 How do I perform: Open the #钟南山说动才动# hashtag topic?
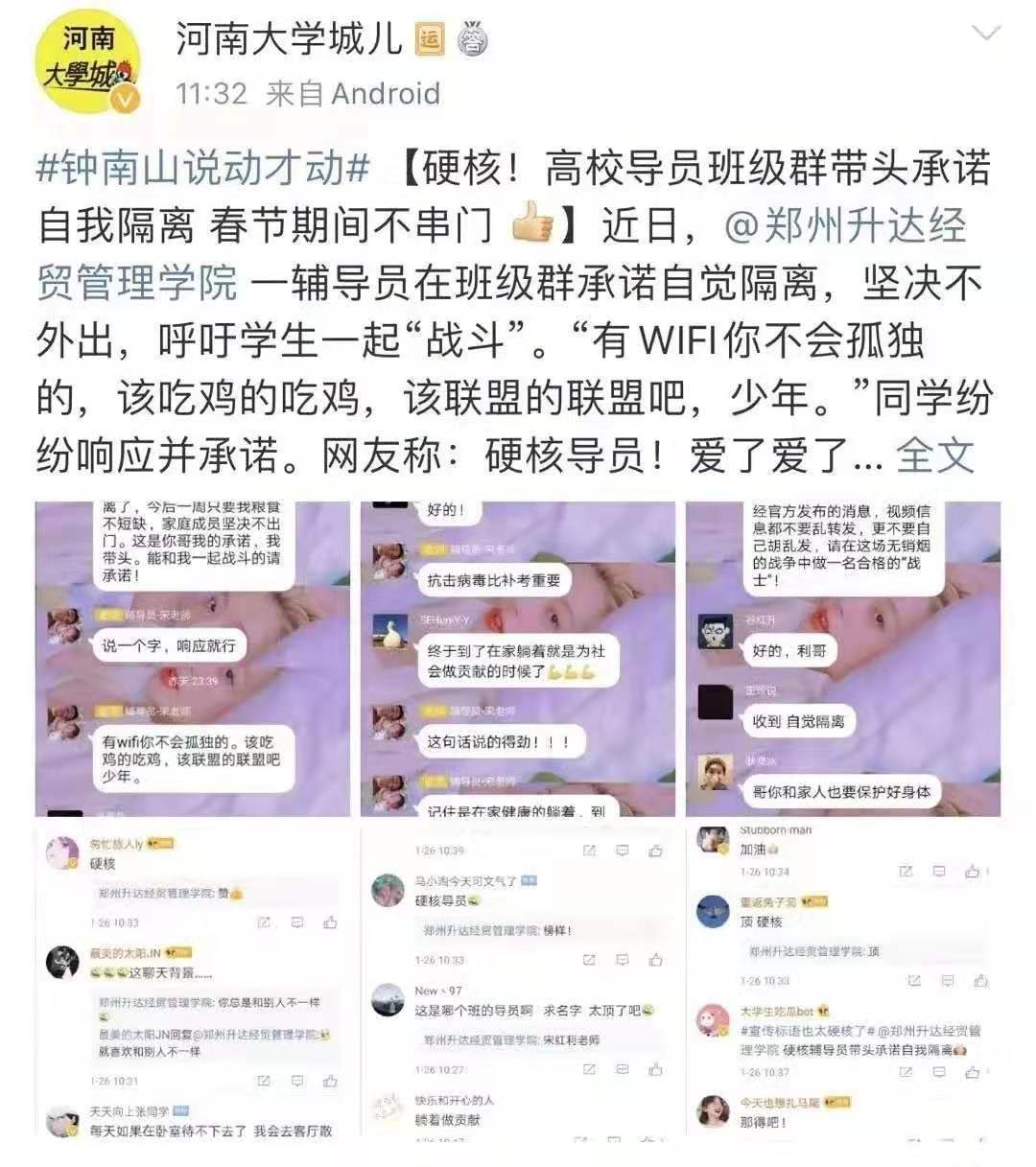(x=203, y=168)
